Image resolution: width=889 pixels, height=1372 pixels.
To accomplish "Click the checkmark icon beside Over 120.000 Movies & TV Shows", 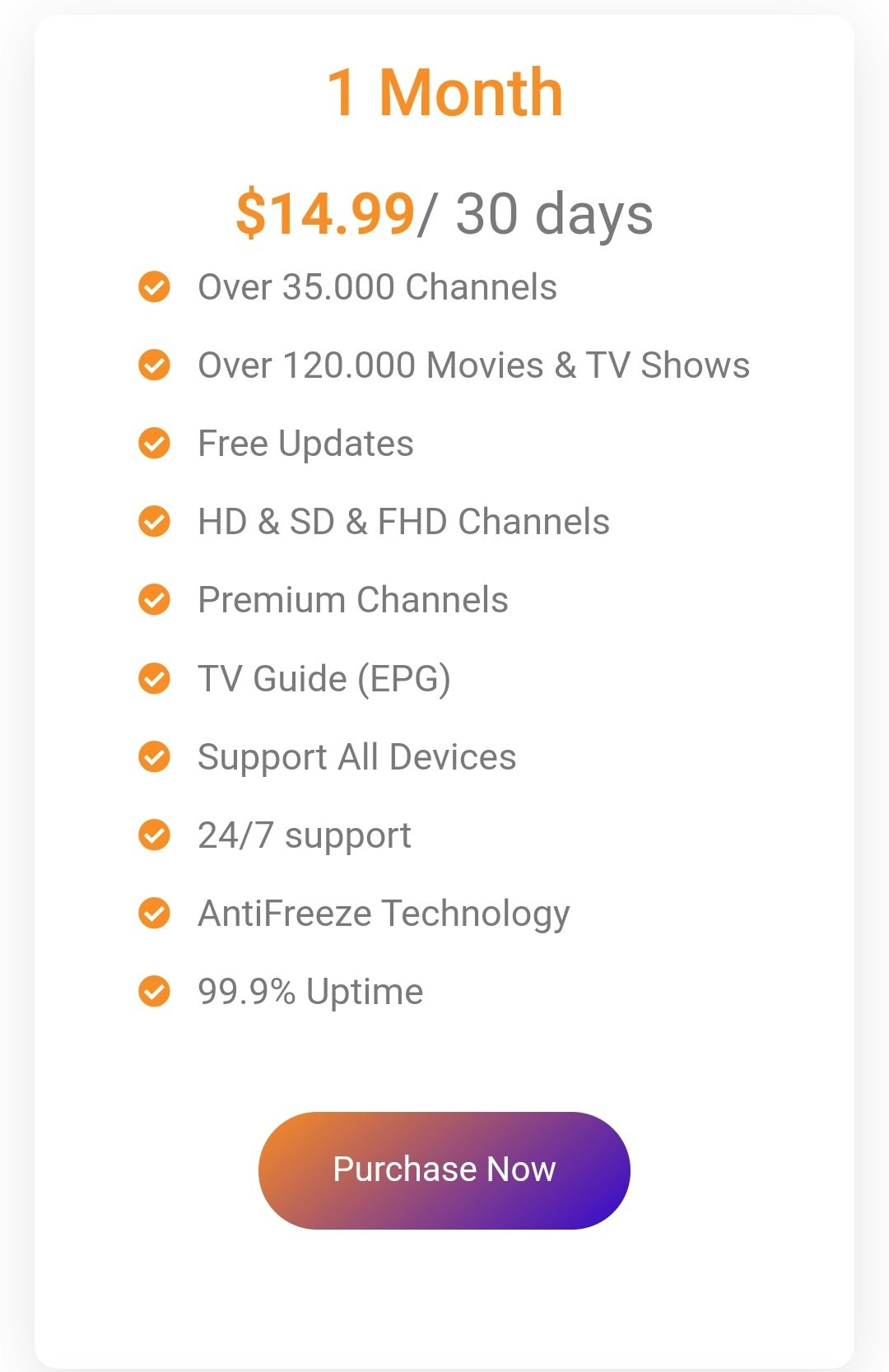I will pos(154,365).
